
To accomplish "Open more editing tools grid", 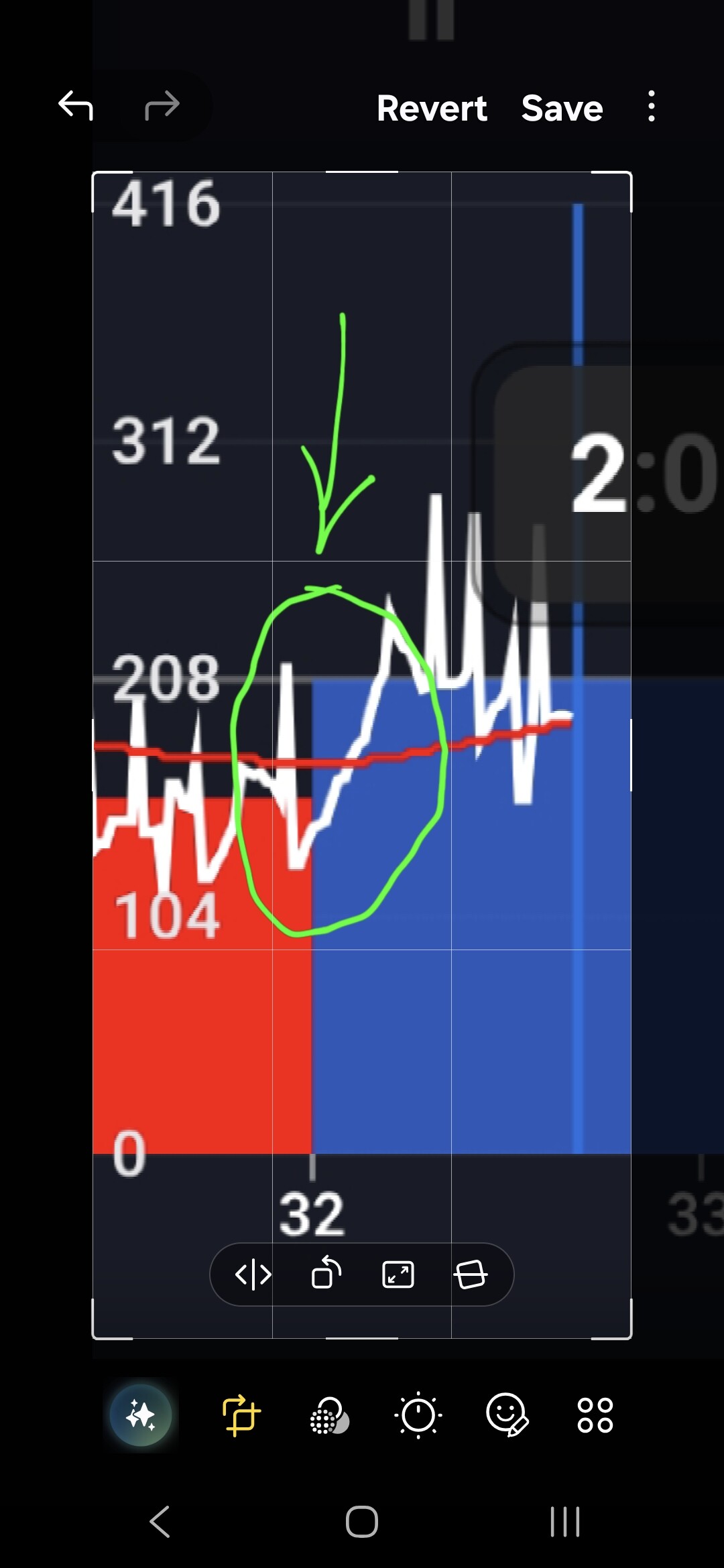I will [595, 1415].
